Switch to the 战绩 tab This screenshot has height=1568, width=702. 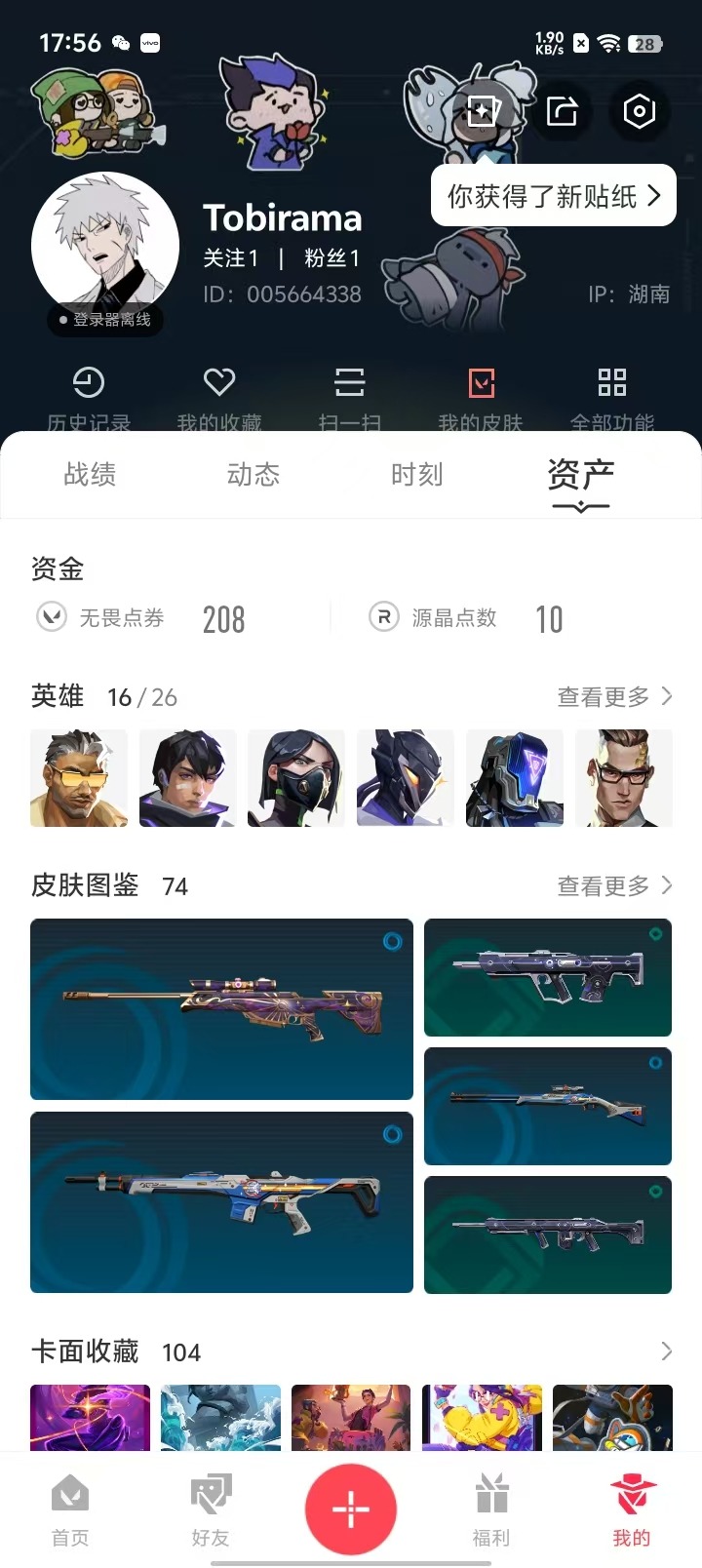(x=90, y=475)
